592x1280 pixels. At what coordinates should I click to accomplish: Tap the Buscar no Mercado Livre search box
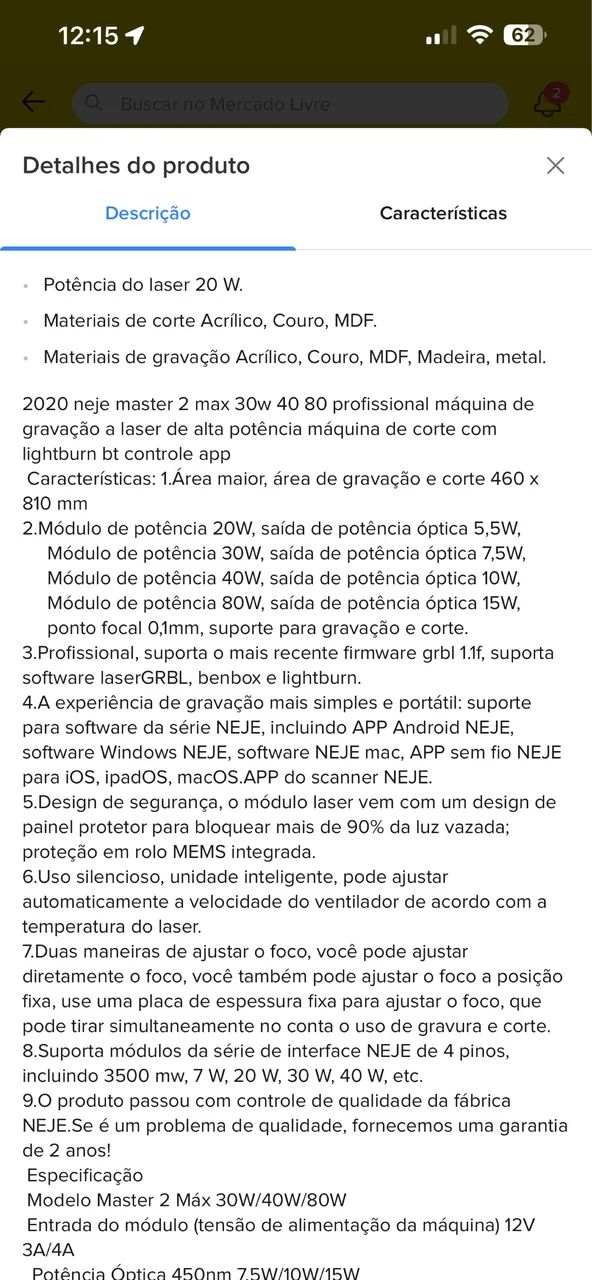pos(290,103)
